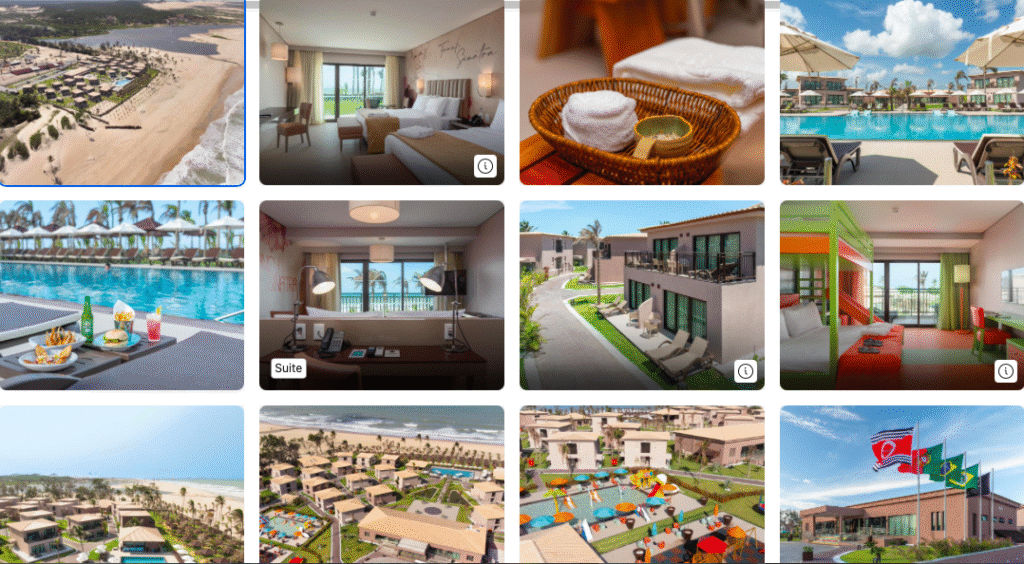Screen dimensions: 1024x564
Task: Show info on the bunk bed room photo
Action: [x=1005, y=371]
